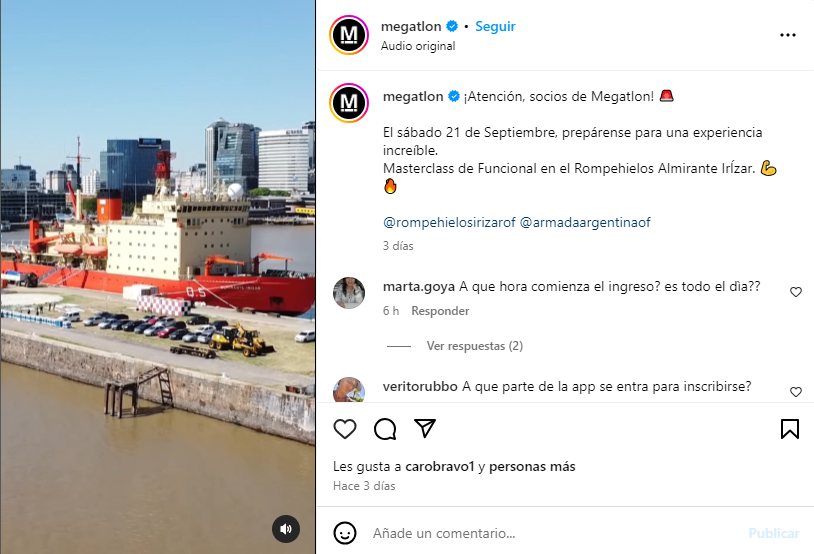Open the @rompehielosirizarof mention
This screenshot has height=554, width=814.
coord(447,222)
